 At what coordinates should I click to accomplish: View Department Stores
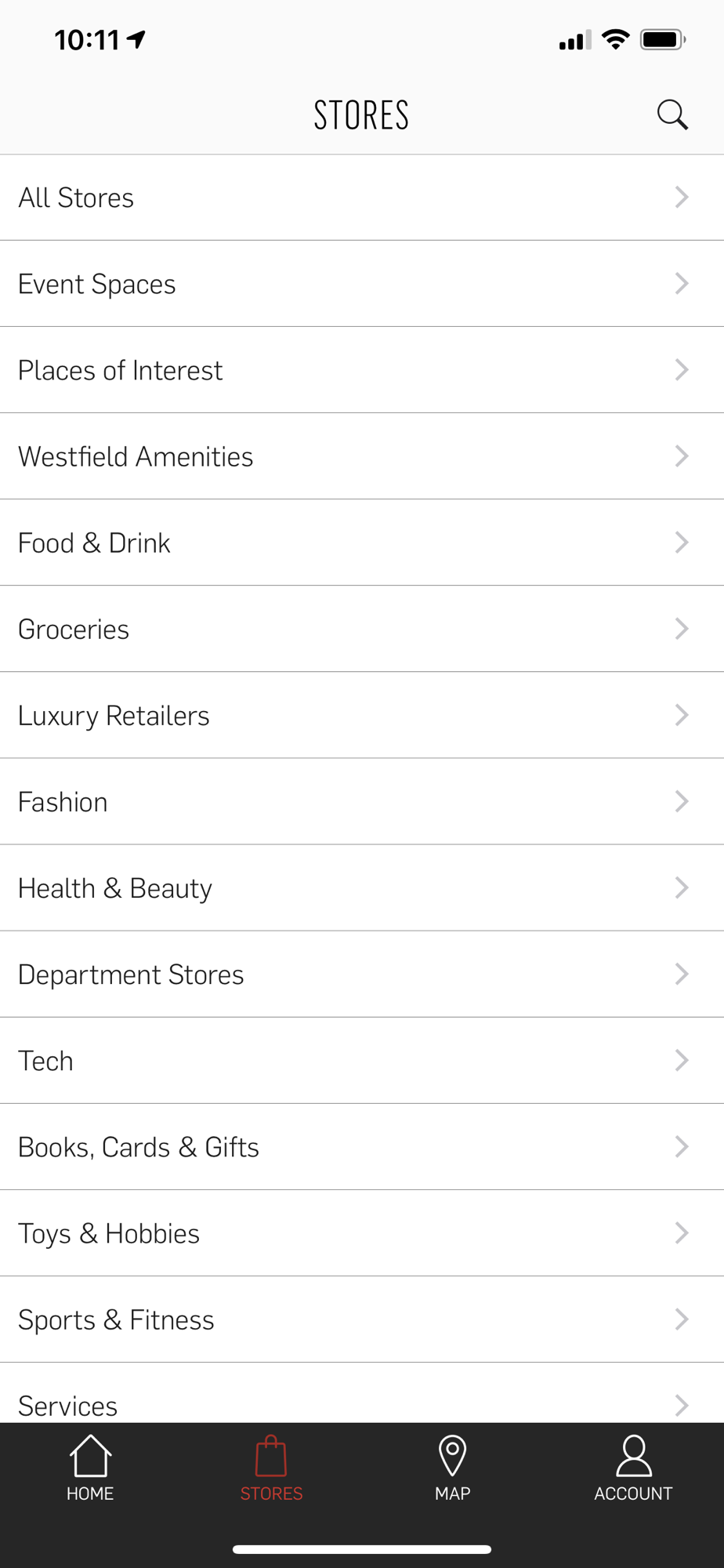362,975
